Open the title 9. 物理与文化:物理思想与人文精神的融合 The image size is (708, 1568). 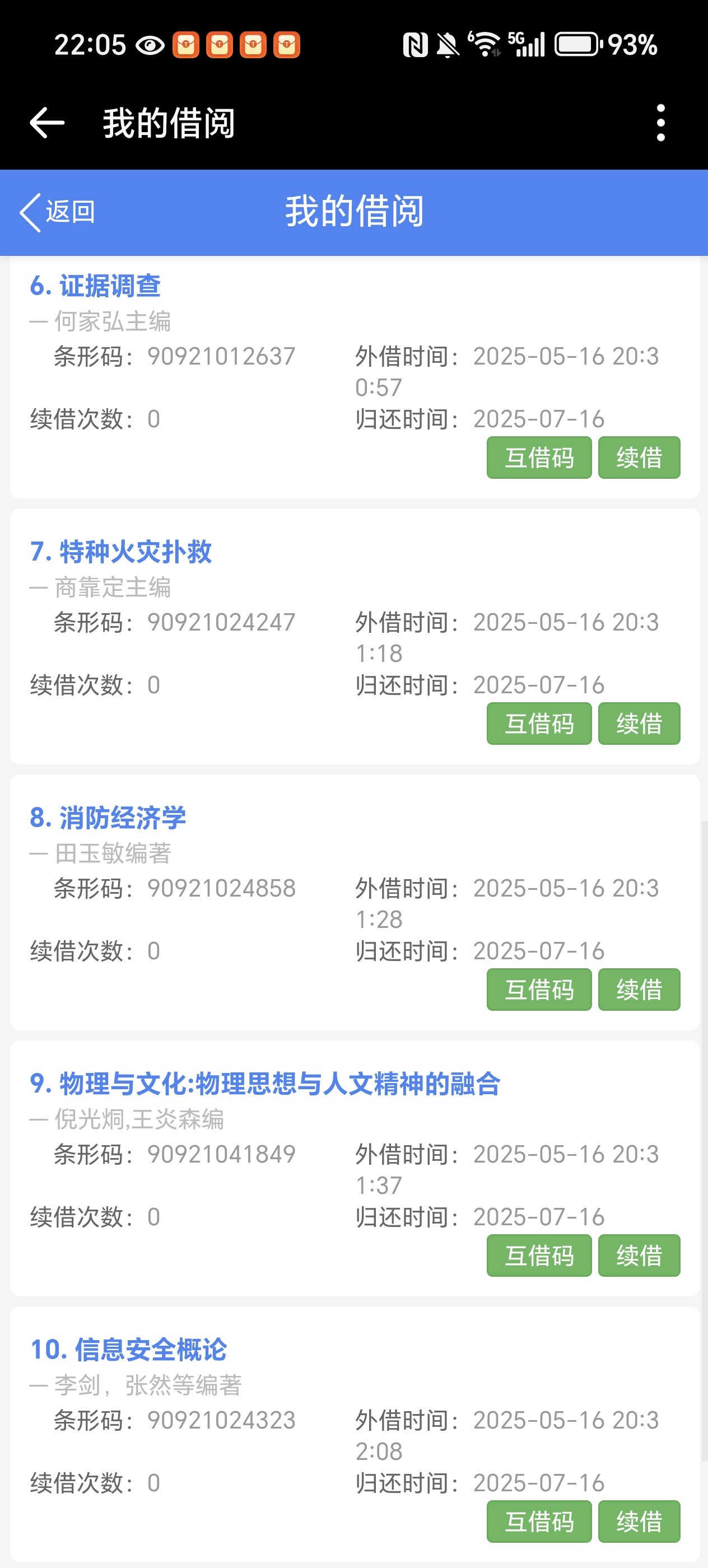point(265,1084)
